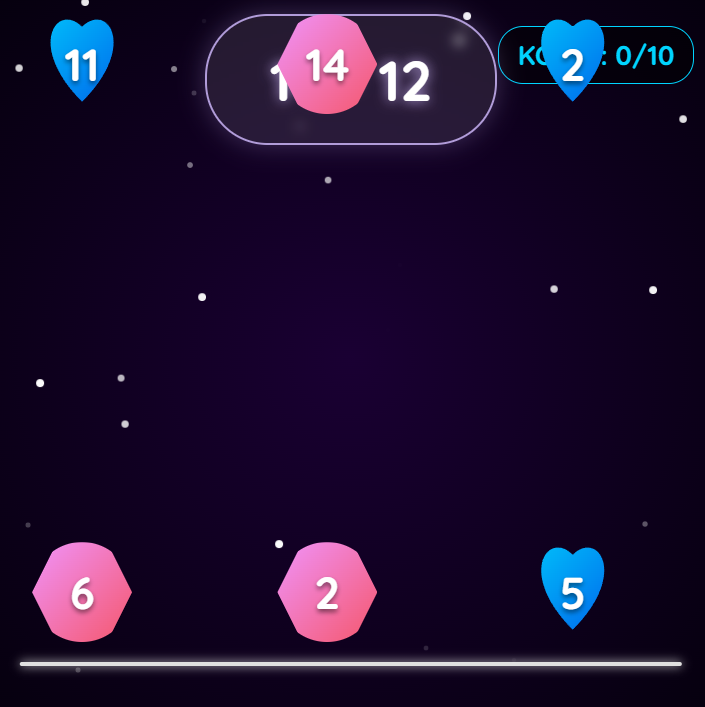Tap the blue heart numbered 2
The height and width of the screenshot is (707, 705).
[572, 60]
